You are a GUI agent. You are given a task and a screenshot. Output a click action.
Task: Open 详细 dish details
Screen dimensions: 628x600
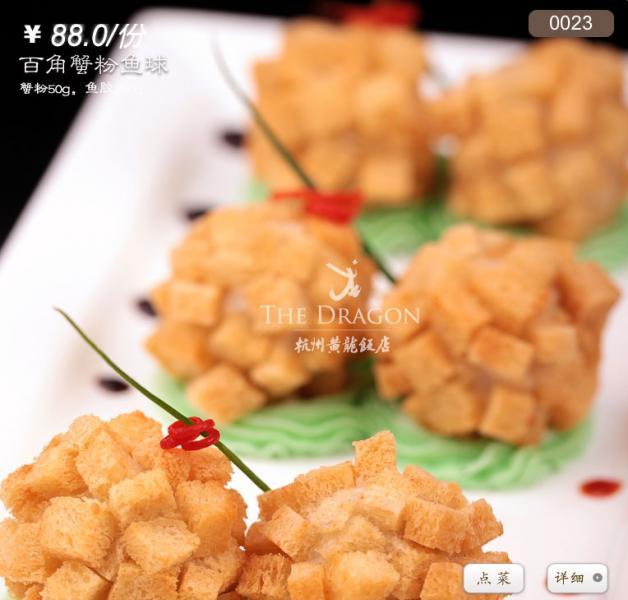[578, 578]
